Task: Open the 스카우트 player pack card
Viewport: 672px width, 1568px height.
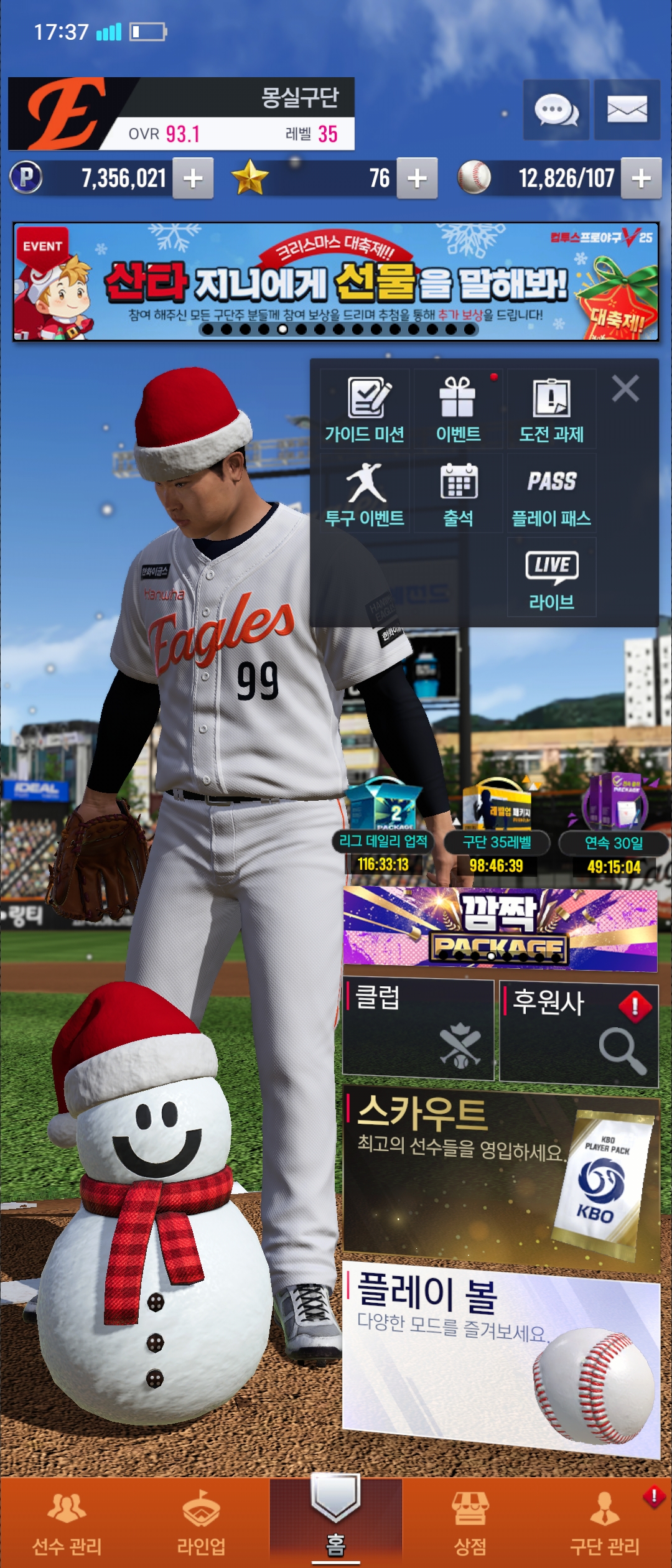Action: pos(501,1176)
